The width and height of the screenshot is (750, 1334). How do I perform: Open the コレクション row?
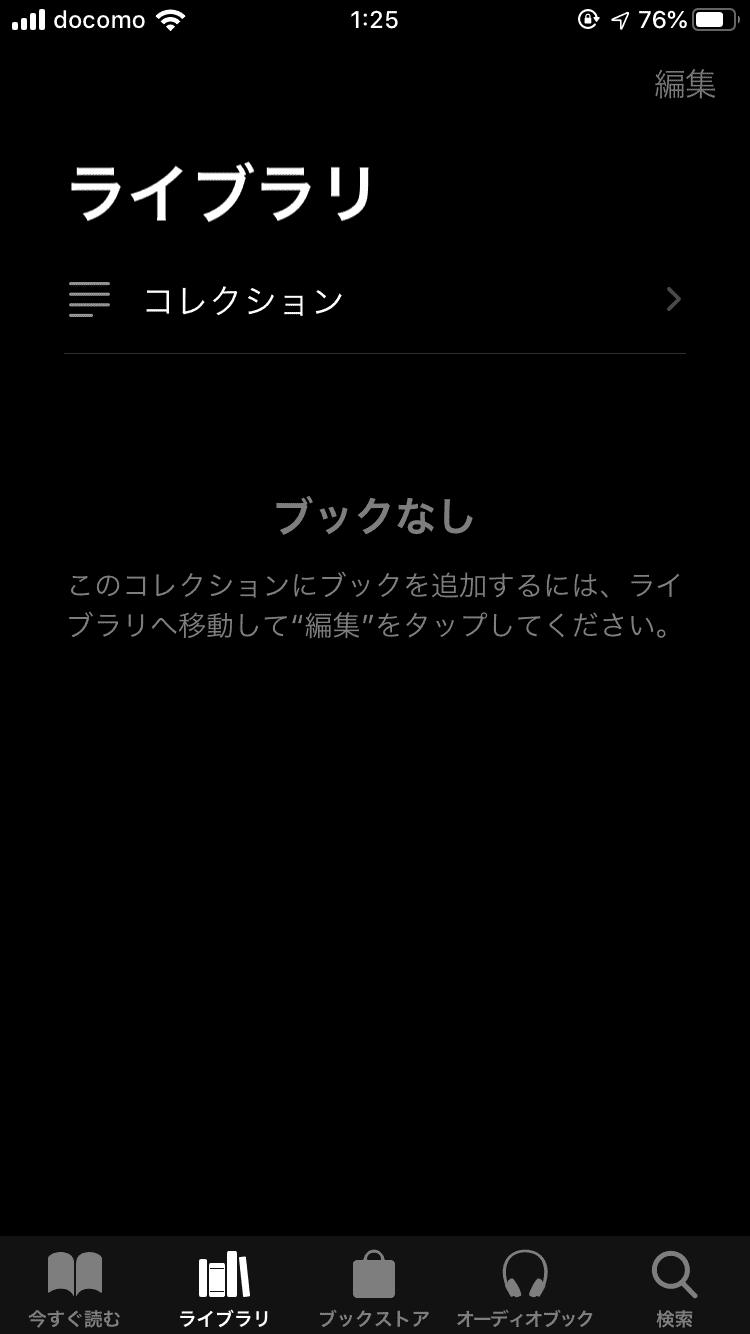click(x=375, y=300)
